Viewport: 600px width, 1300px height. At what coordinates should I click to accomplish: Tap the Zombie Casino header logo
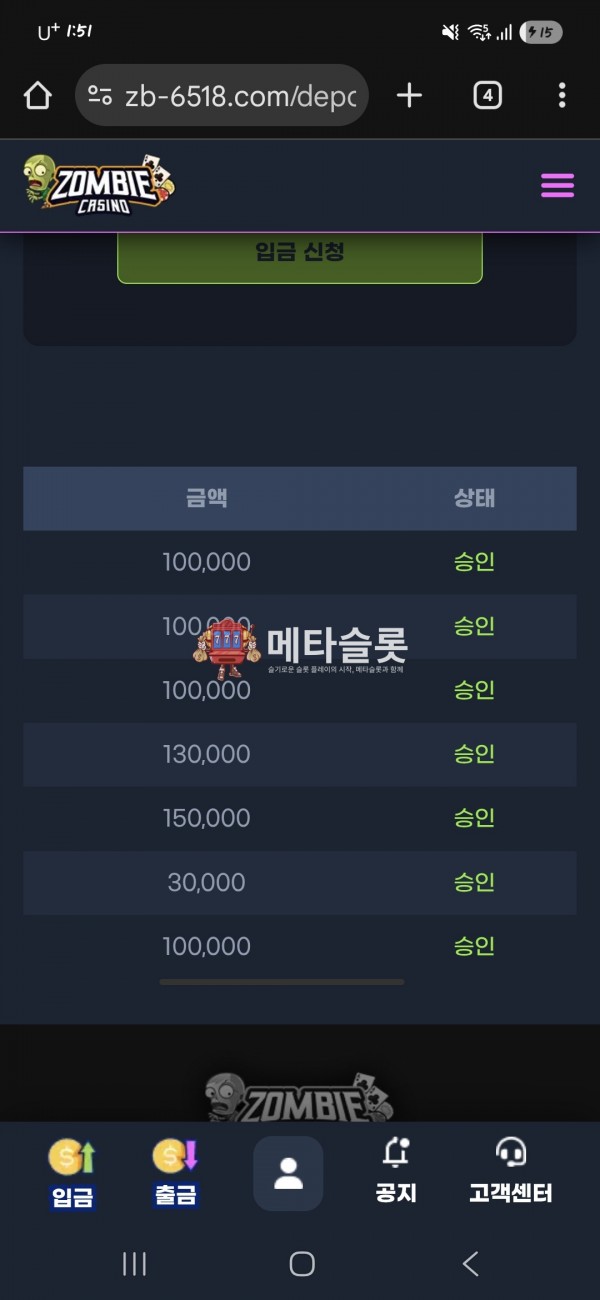pos(98,185)
